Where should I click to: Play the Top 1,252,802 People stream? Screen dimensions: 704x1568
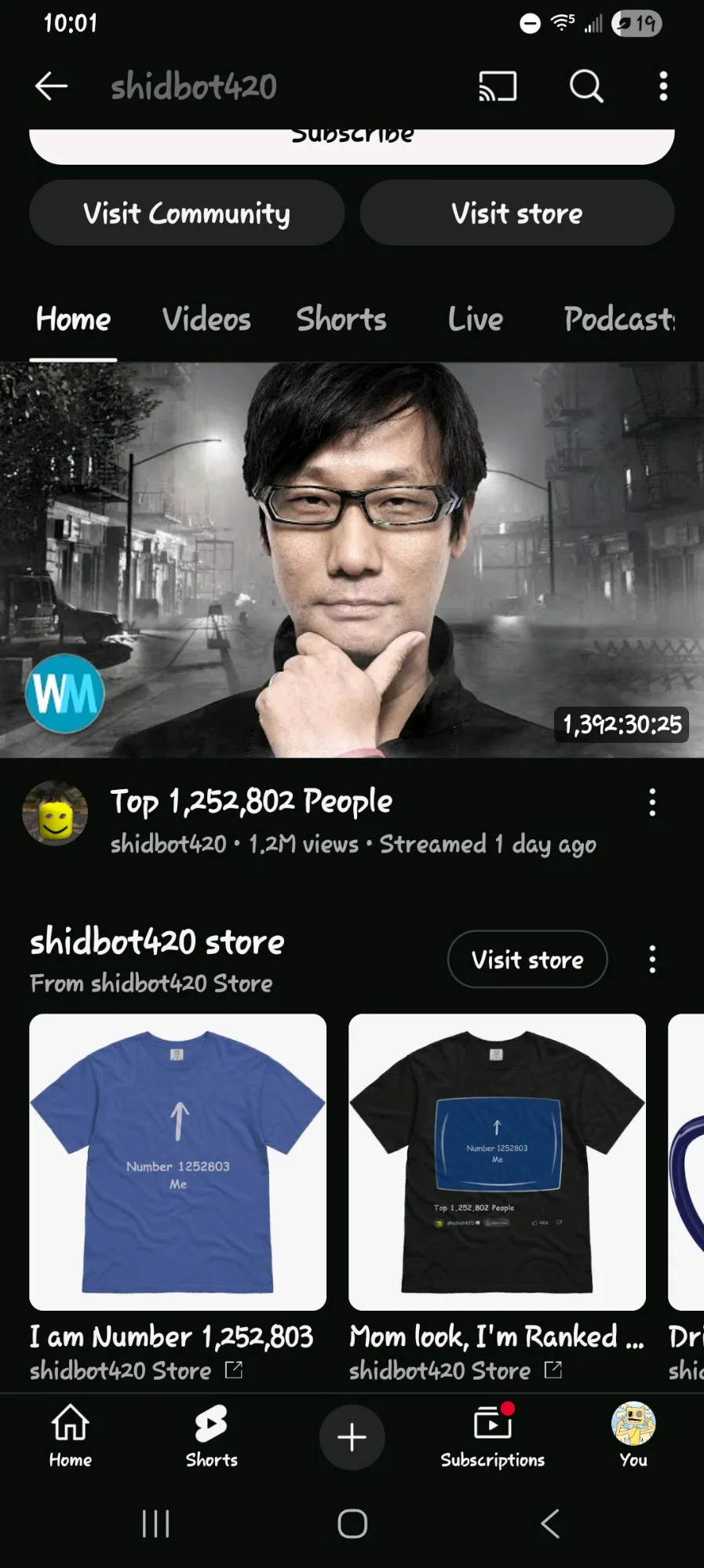(352, 559)
